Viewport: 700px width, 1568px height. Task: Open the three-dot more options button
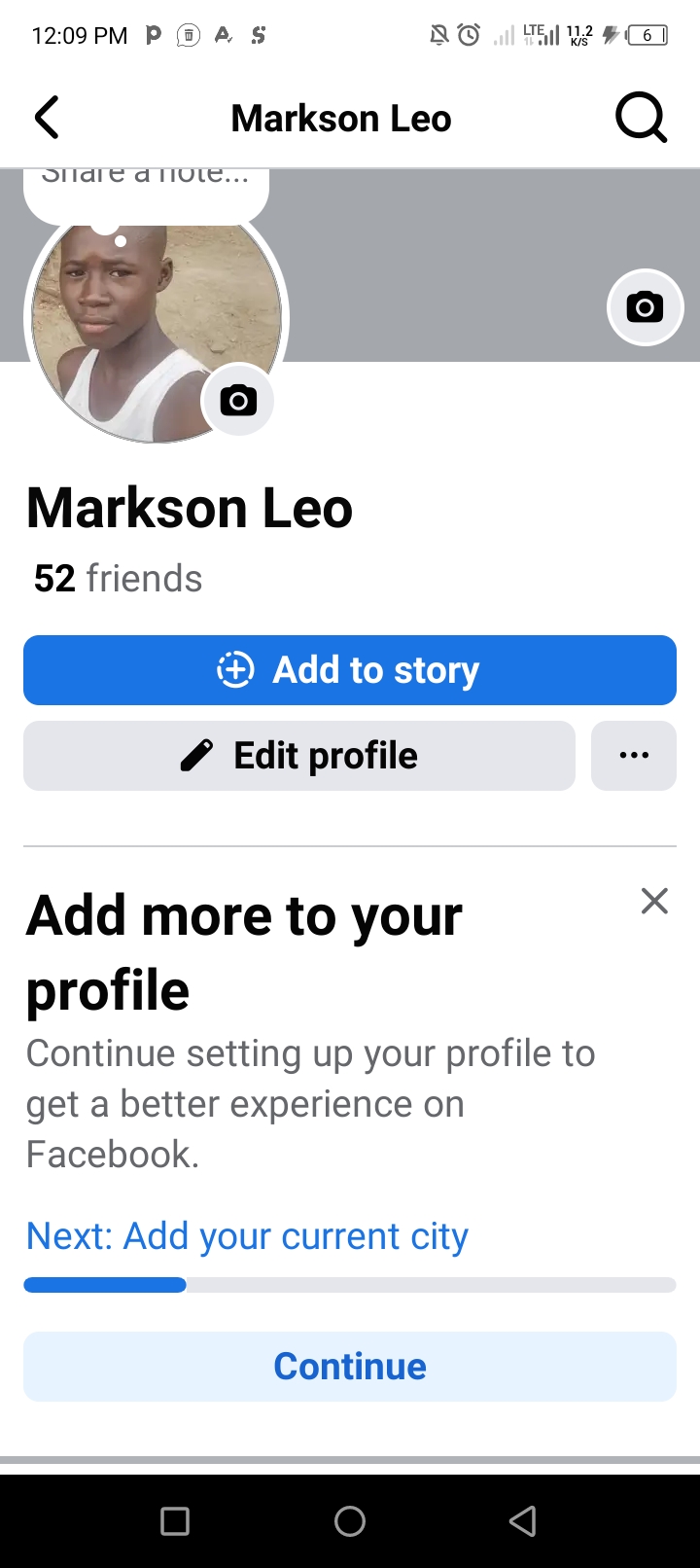coord(634,756)
